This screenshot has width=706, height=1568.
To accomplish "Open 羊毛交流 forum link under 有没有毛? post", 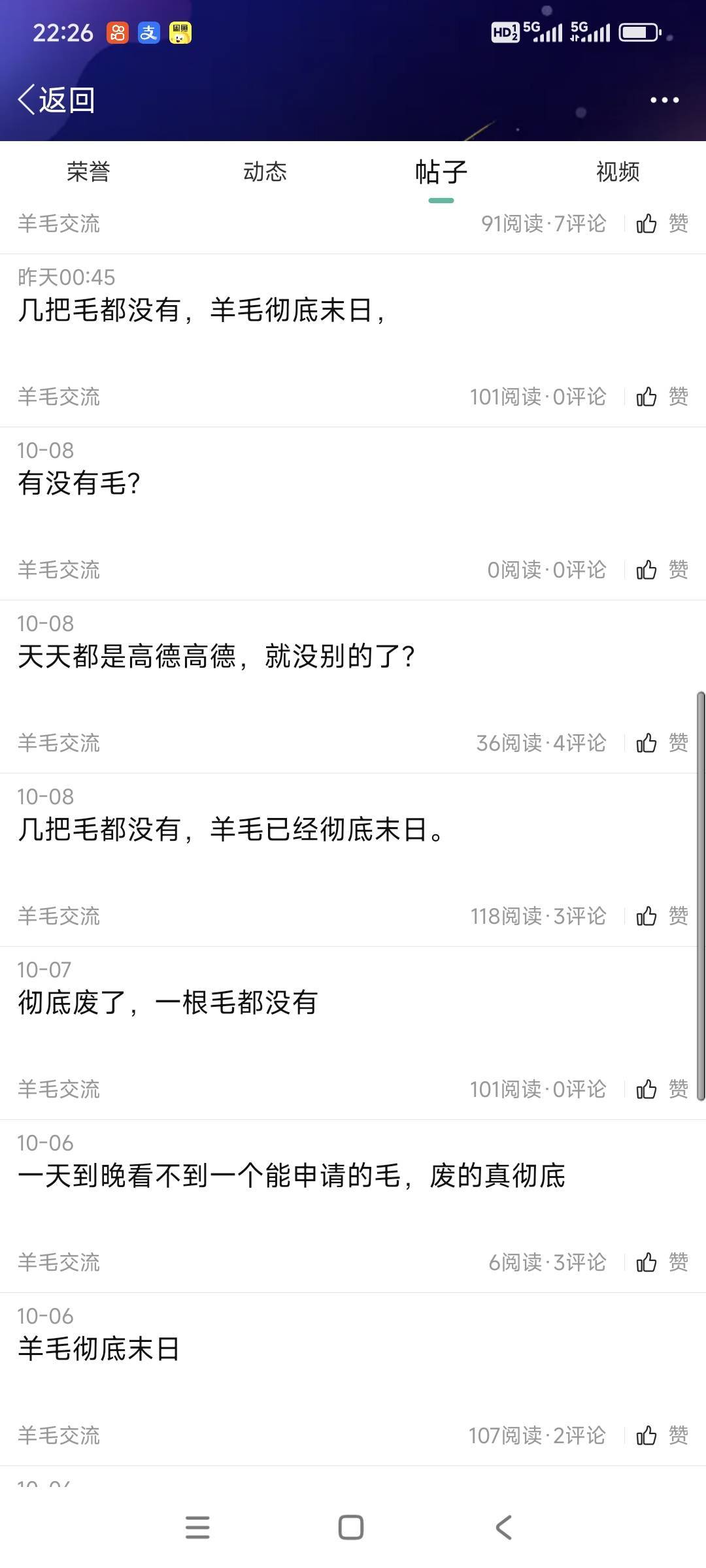I will (x=59, y=570).
